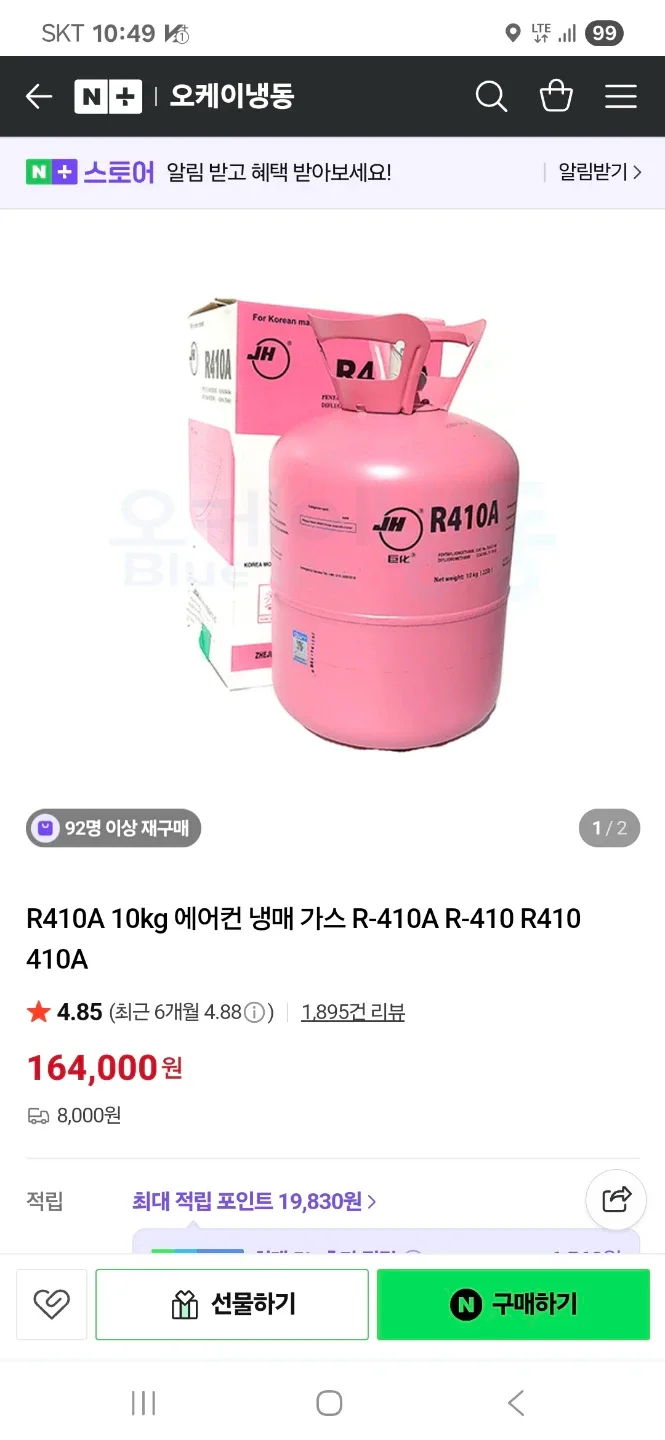The image size is (665, 1440).
Task: Tap 구매하기 to buy now
Action: pyautogui.click(x=513, y=1304)
